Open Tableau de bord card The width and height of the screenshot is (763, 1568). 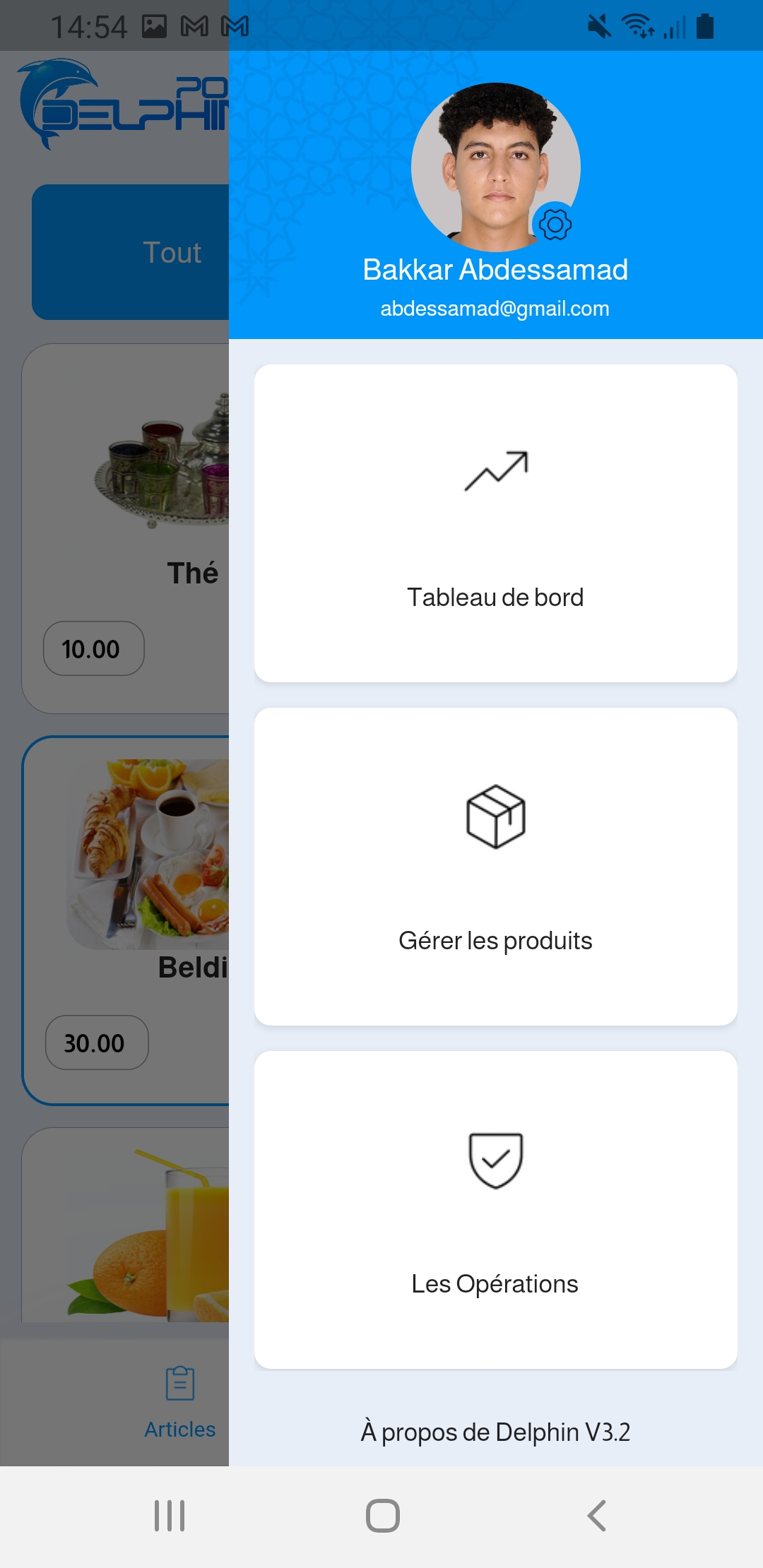coord(495,523)
